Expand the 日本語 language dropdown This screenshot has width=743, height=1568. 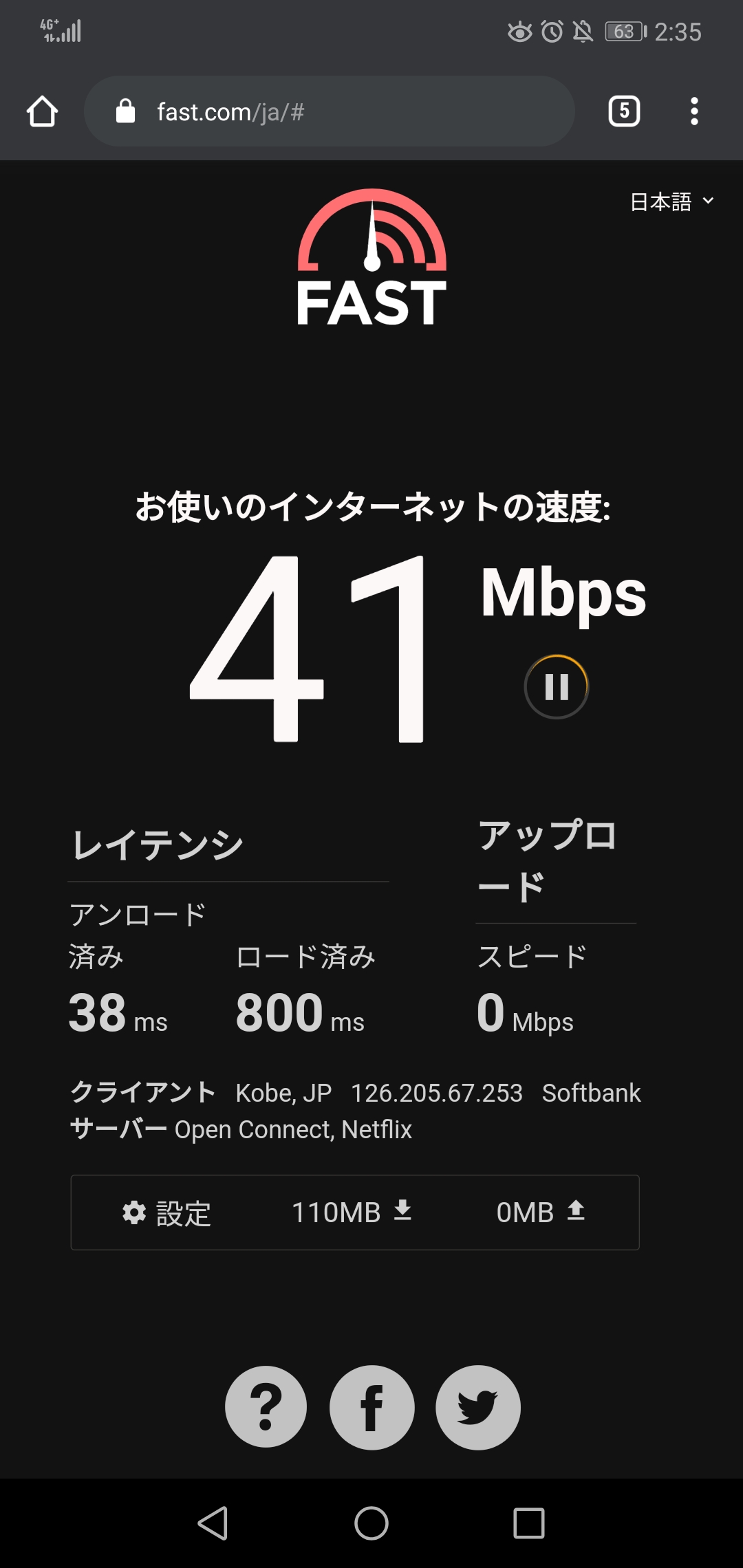(x=671, y=202)
